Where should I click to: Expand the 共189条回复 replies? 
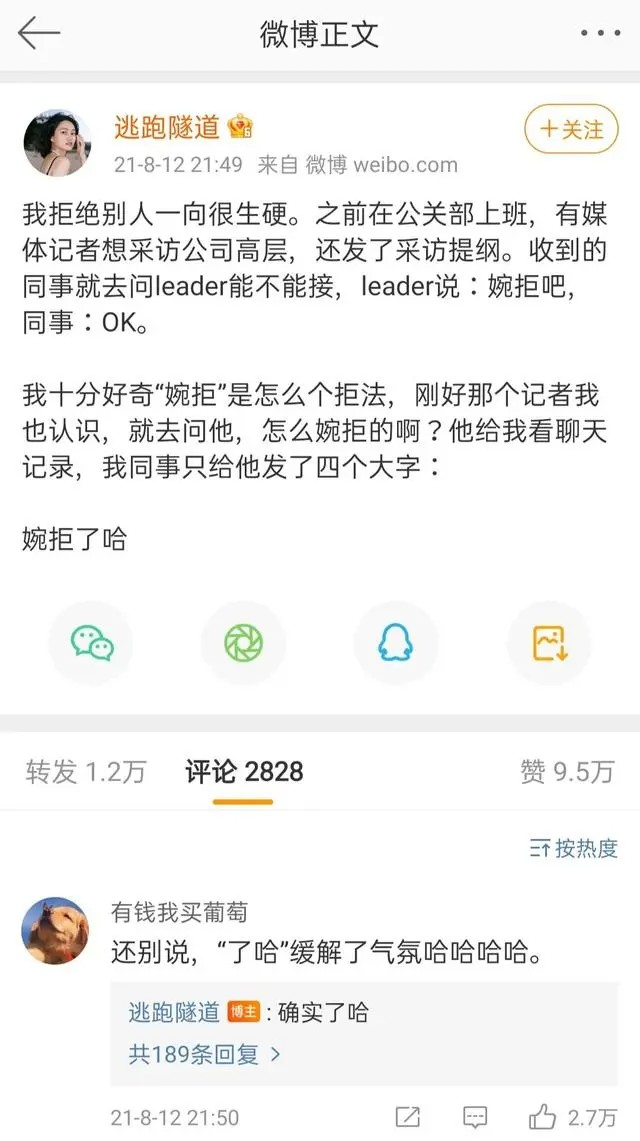coord(204,1053)
